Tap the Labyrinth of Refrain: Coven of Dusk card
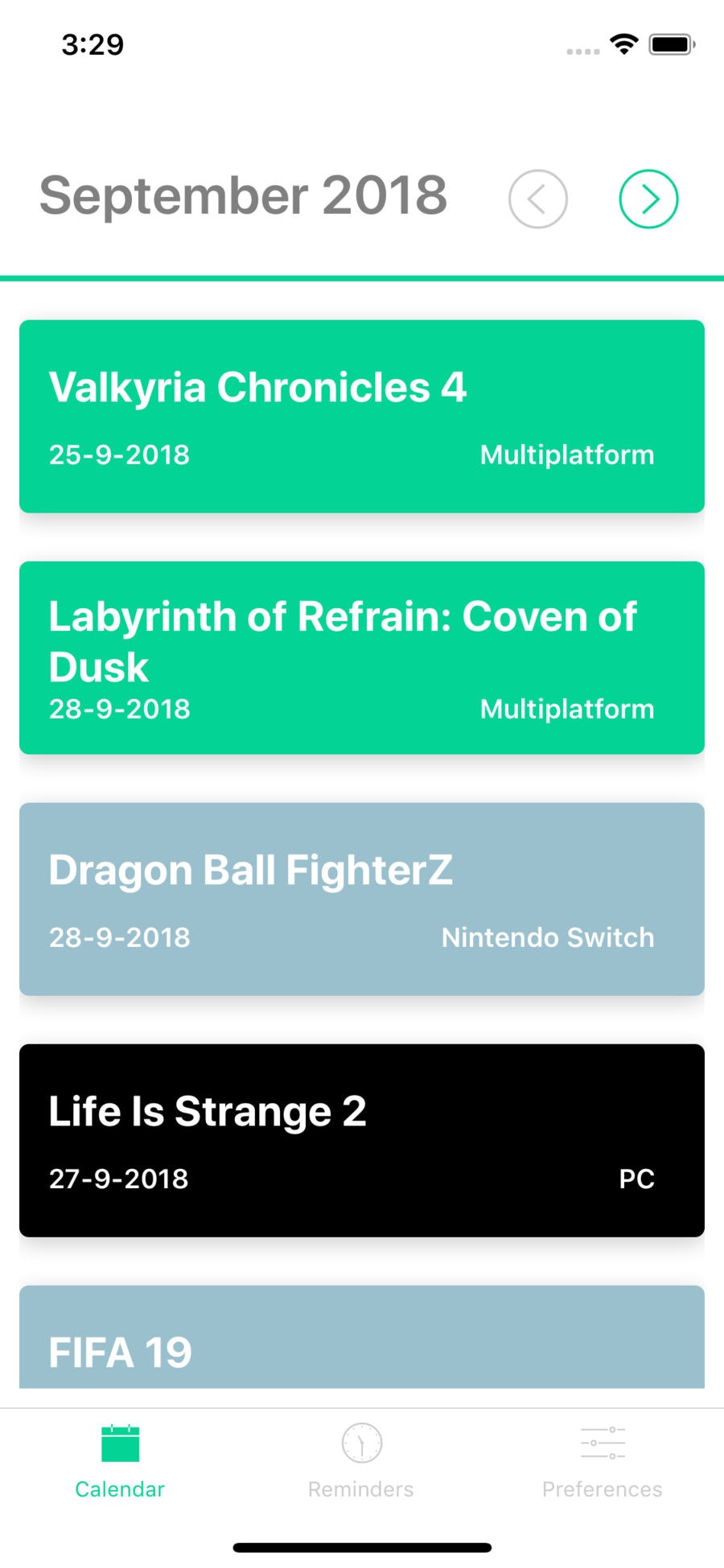 point(362,657)
